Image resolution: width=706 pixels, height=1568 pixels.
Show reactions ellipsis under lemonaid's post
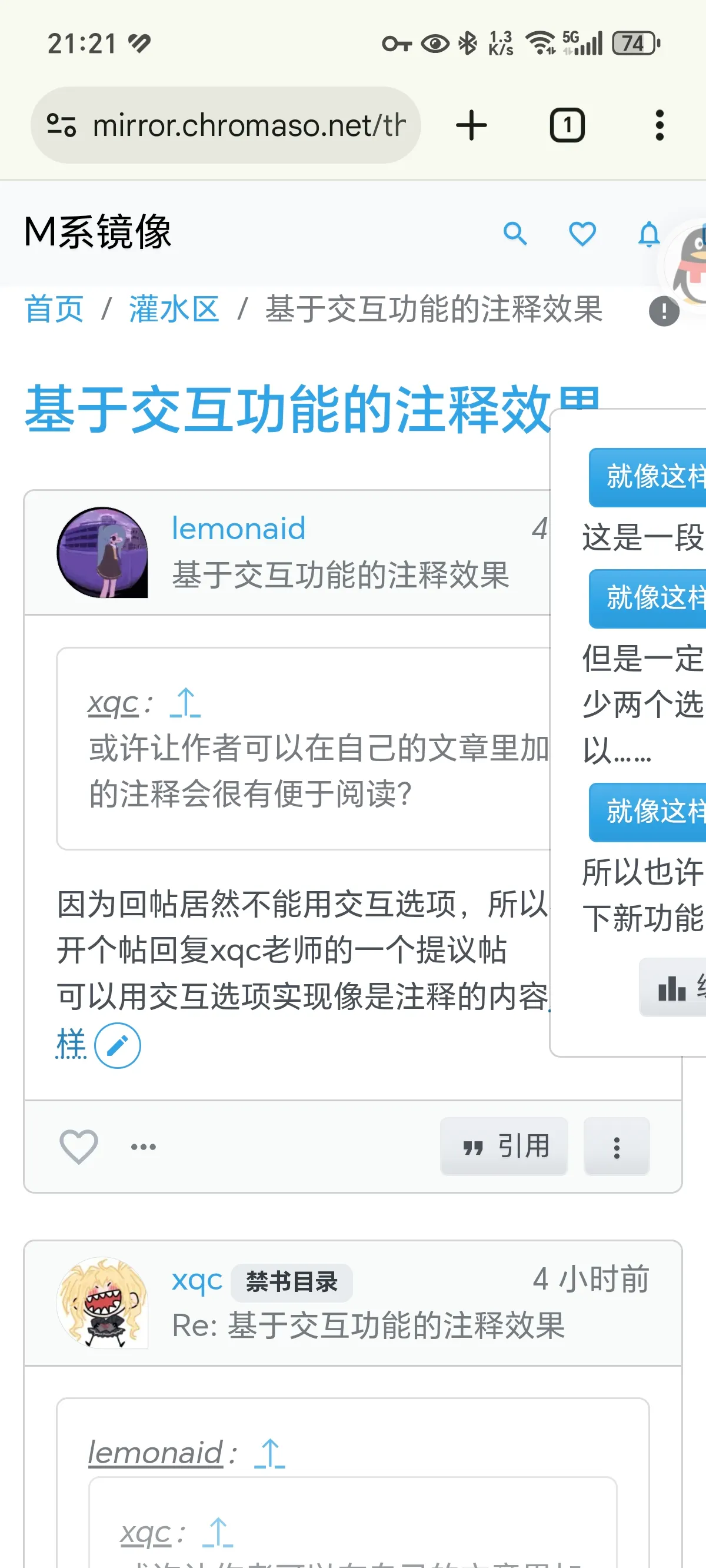pos(144,1147)
